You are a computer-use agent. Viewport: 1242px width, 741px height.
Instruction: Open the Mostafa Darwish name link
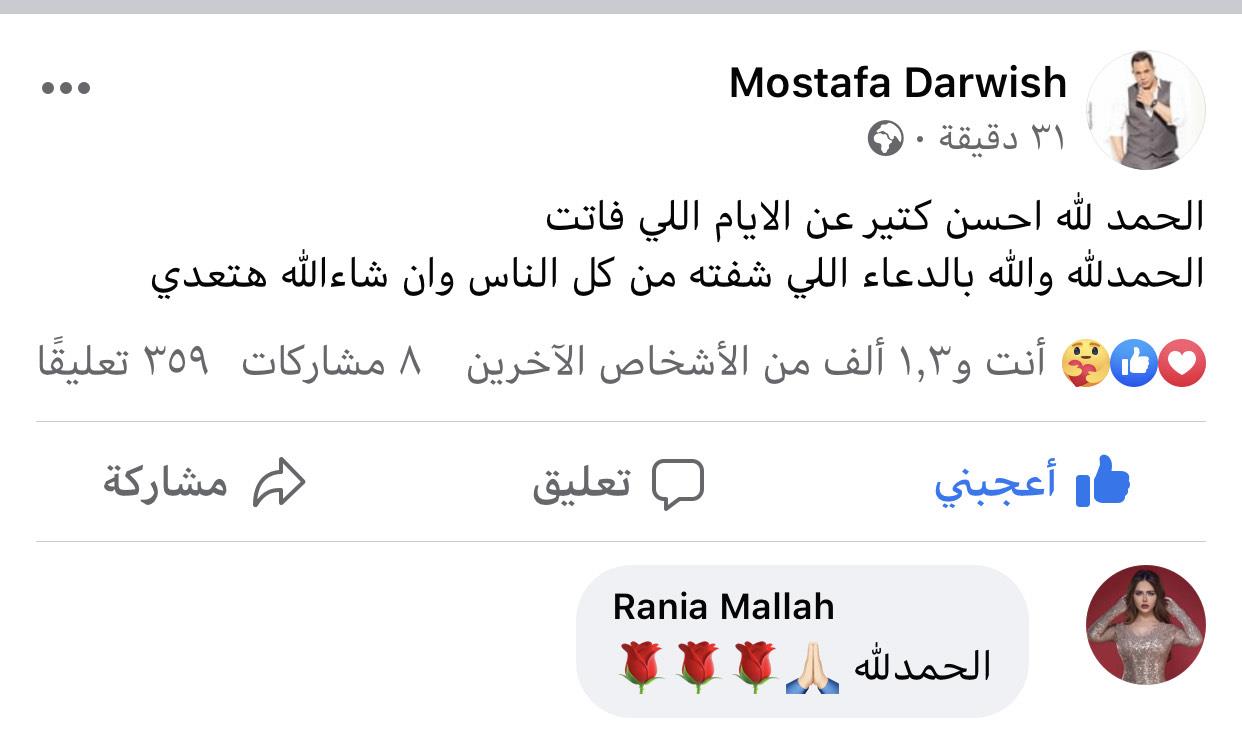click(897, 83)
